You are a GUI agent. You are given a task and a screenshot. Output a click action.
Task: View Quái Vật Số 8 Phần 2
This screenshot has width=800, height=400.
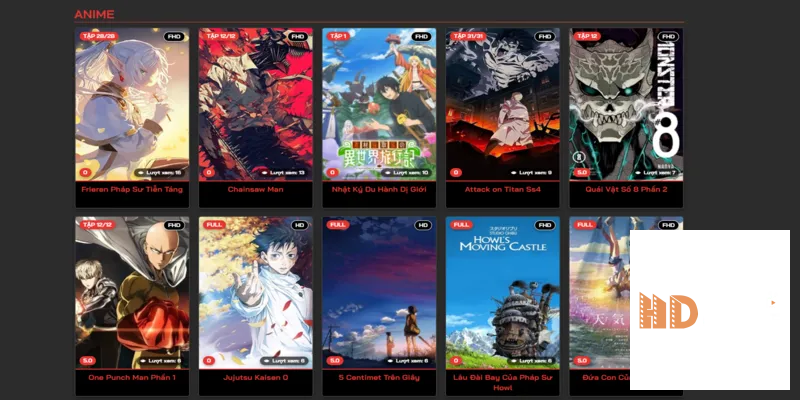coord(626,105)
